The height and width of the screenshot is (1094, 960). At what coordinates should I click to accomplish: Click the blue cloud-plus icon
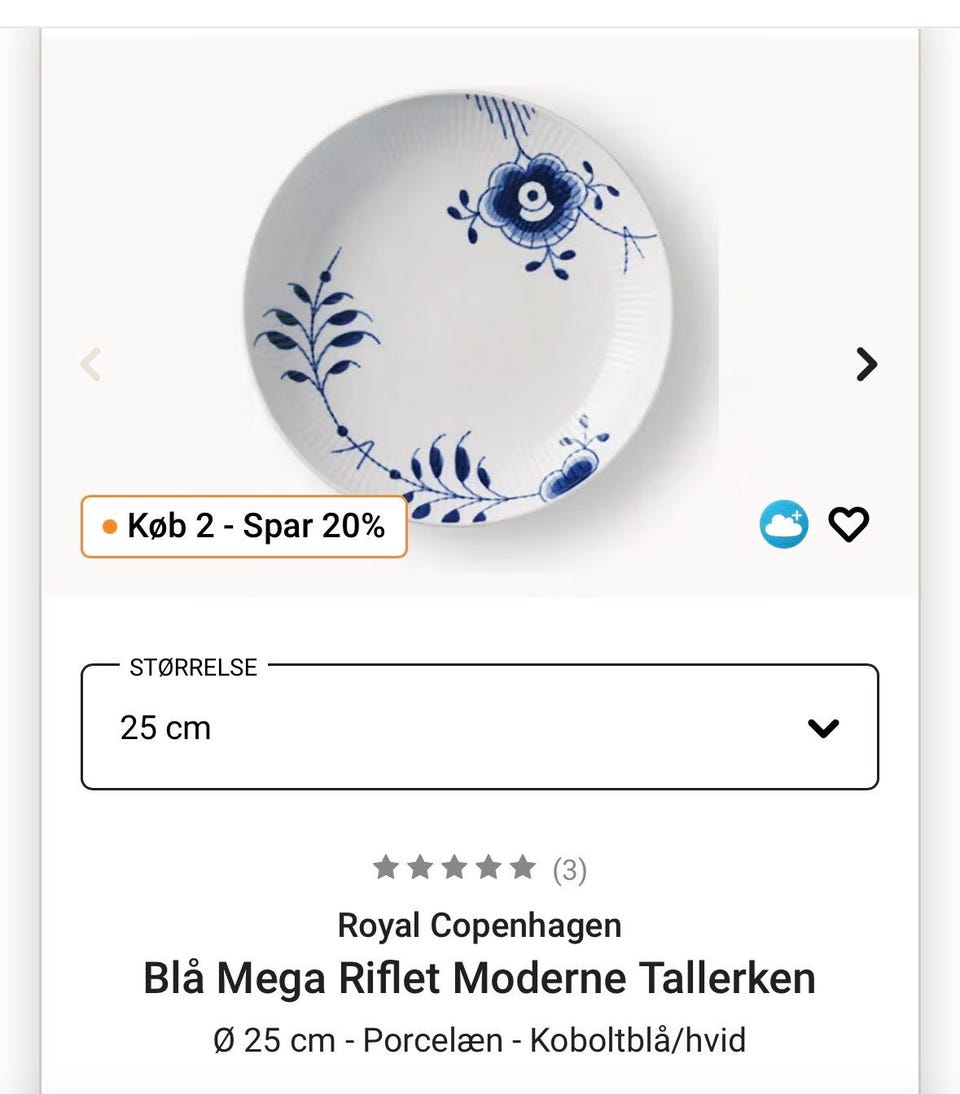pos(786,523)
